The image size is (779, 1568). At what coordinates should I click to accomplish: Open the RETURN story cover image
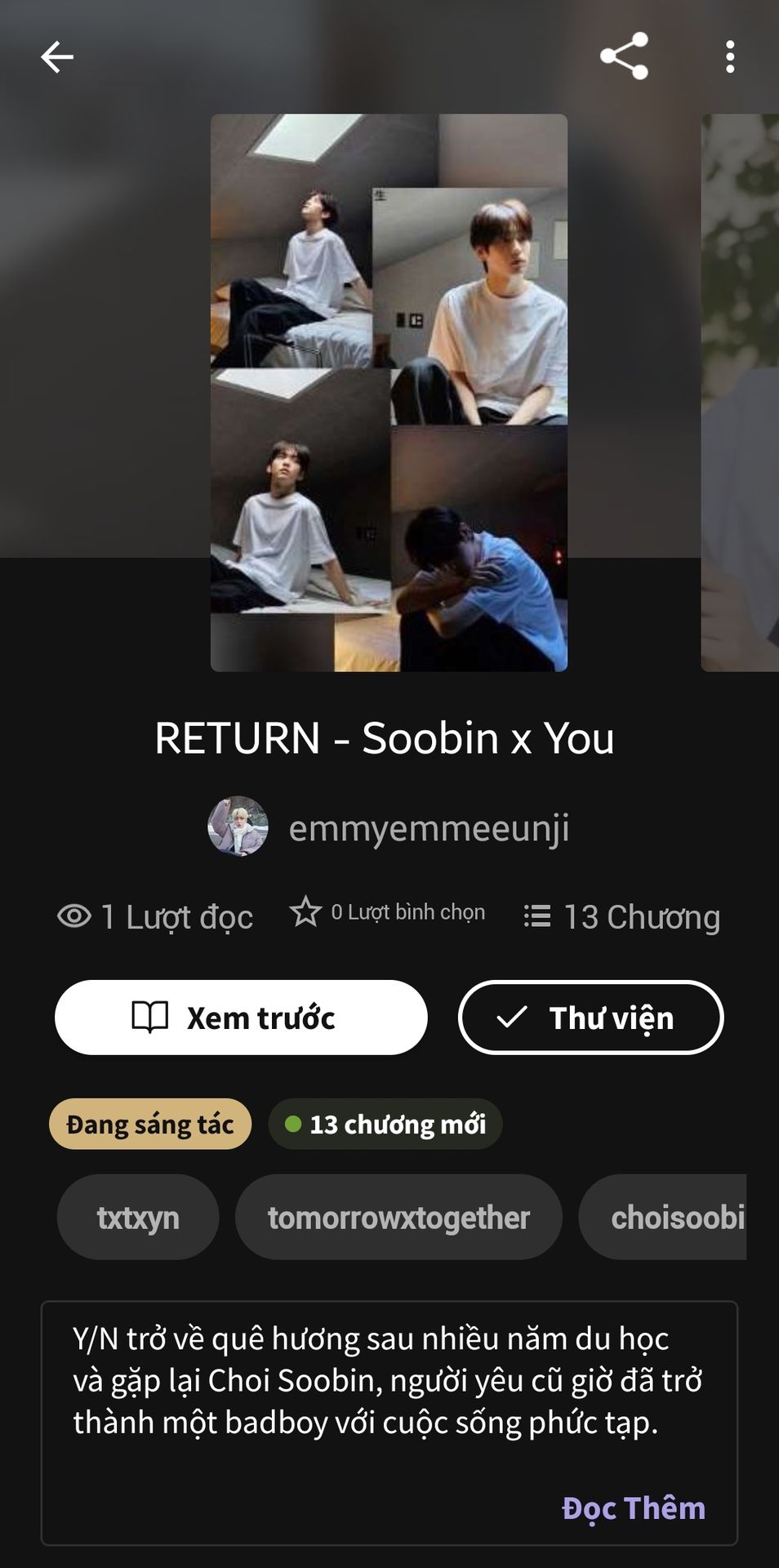pyautogui.click(x=389, y=392)
